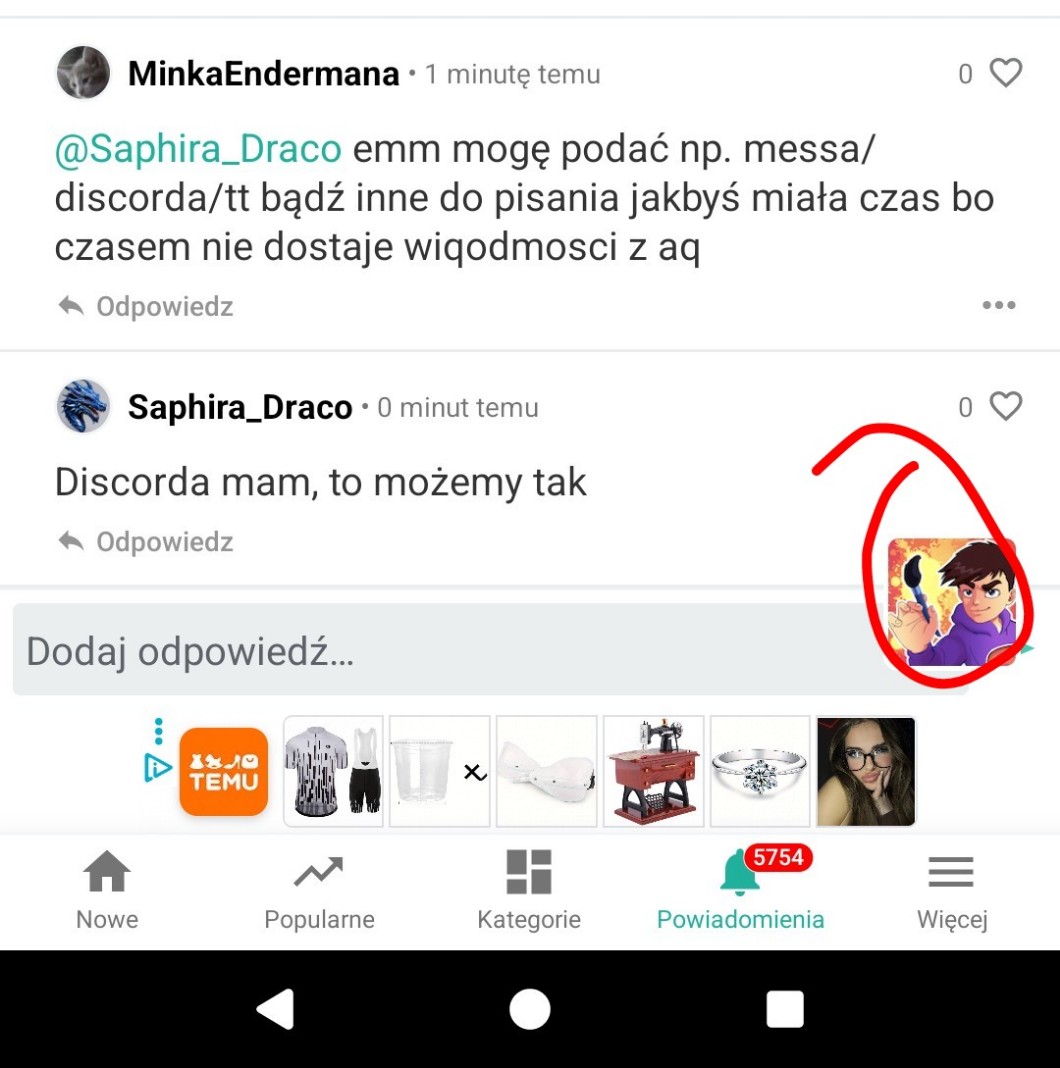Switch to the Nowe tab
Viewport: 1060px width, 1068px height.
pyautogui.click(x=107, y=890)
